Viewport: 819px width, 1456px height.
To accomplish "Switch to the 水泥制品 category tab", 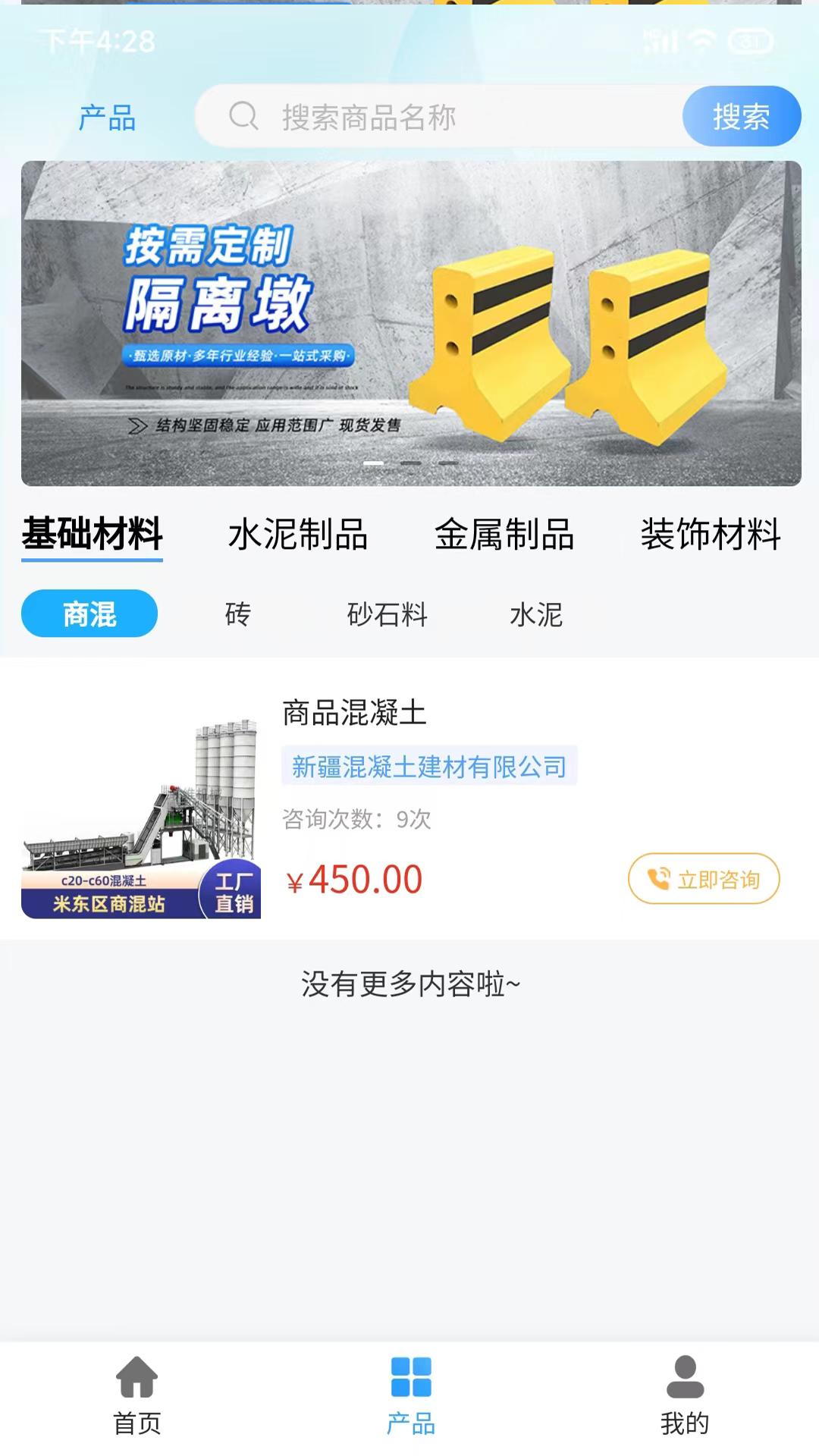I will pyautogui.click(x=298, y=535).
